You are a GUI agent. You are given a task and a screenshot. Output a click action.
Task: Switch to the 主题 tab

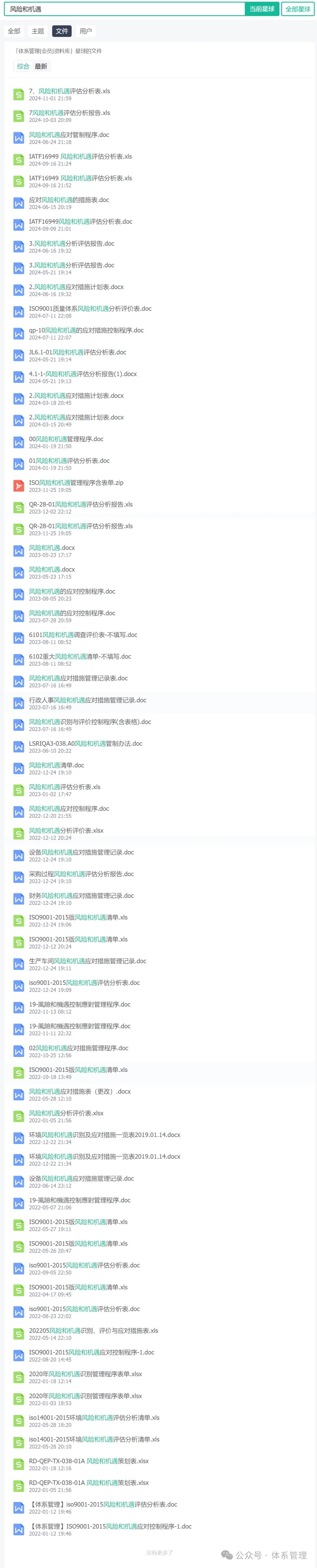pyautogui.click(x=38, y=31)
